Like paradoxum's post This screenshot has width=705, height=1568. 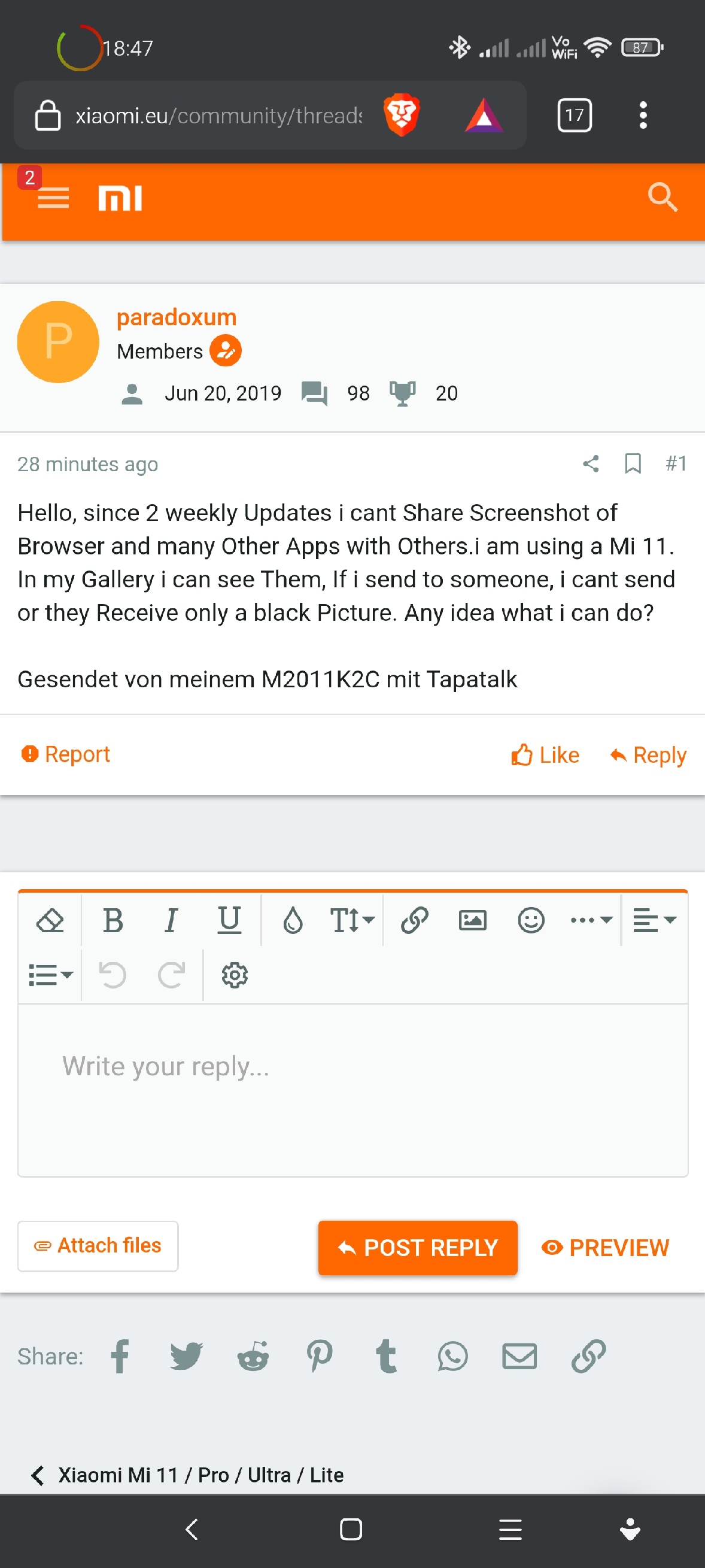[x=545, y=755]
